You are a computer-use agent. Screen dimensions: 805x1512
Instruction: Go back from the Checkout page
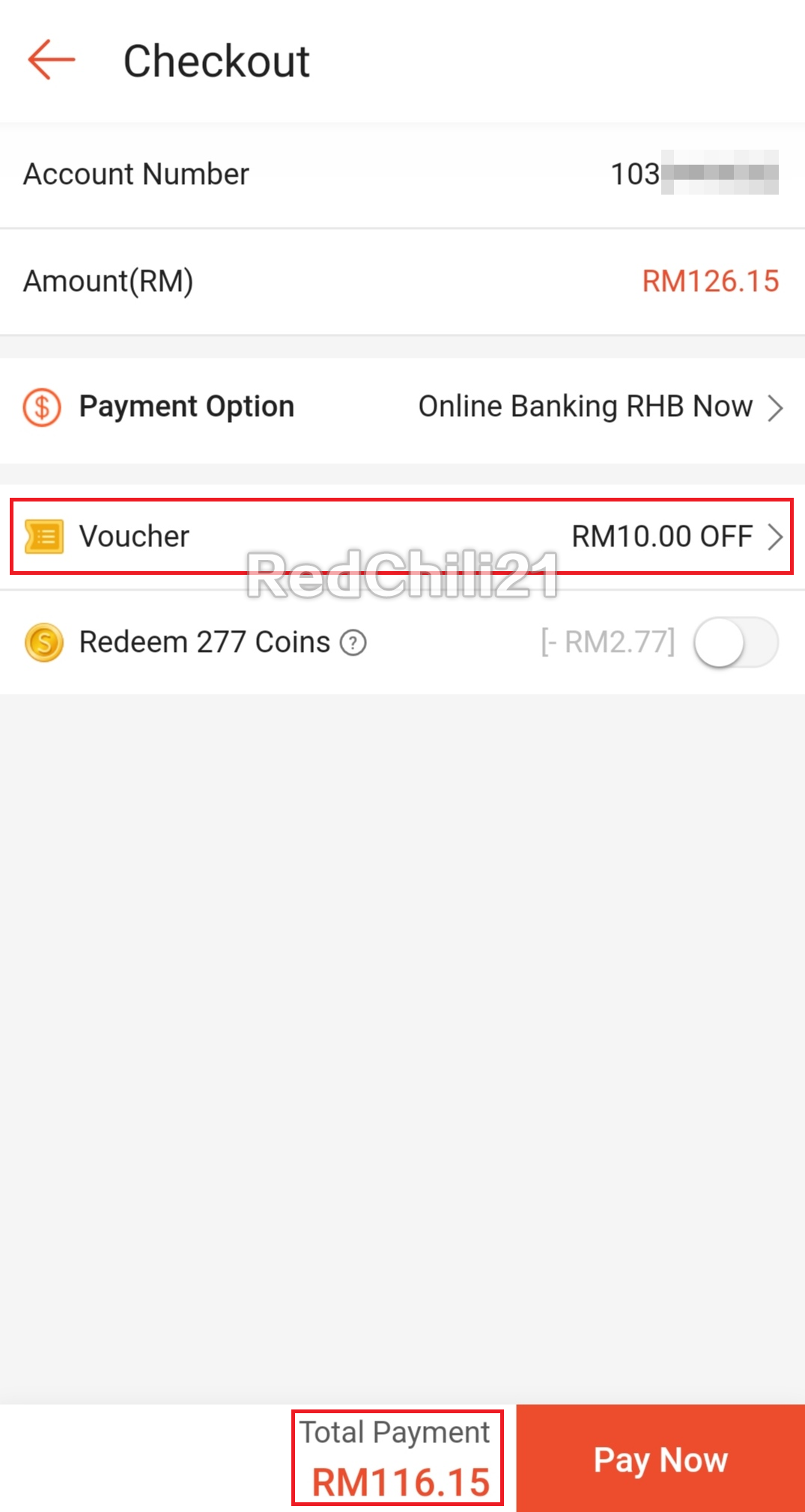51,60
